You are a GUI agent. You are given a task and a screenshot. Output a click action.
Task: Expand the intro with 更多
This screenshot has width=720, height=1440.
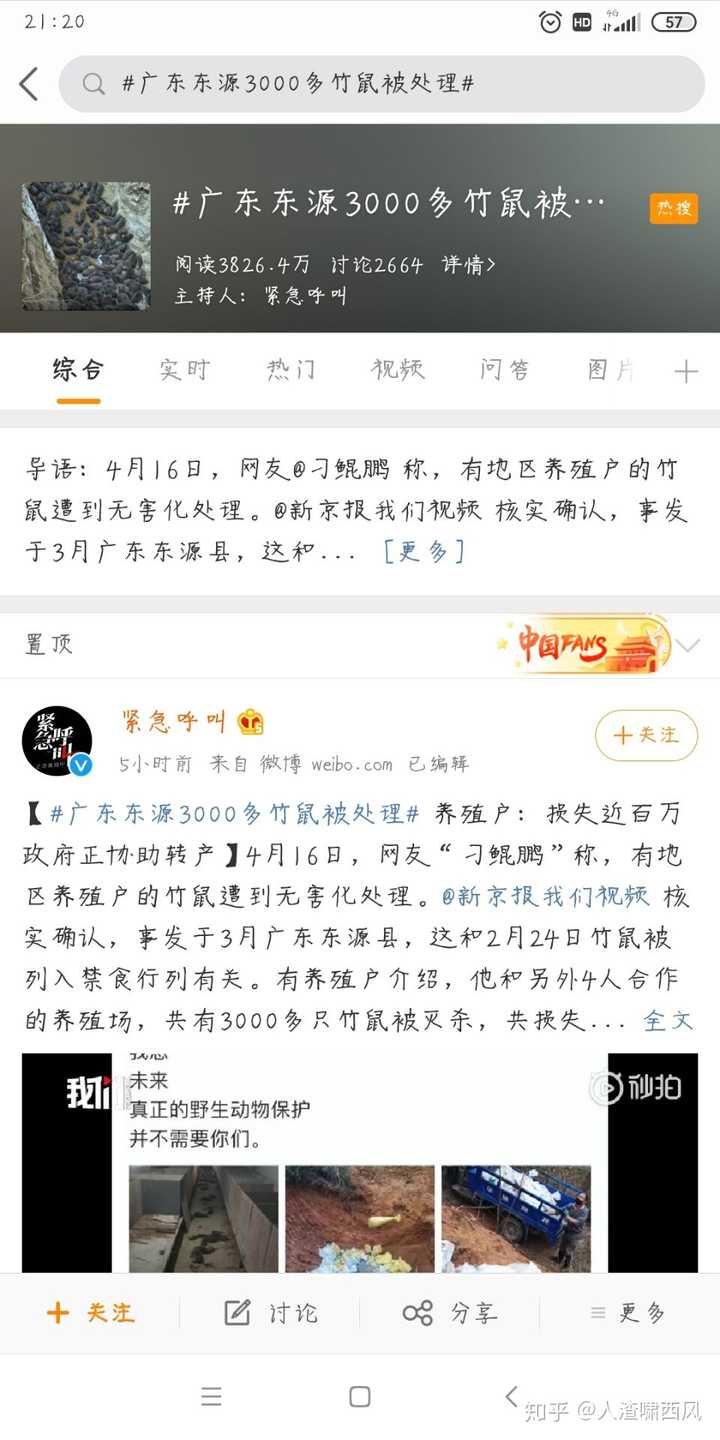[424, 551]
